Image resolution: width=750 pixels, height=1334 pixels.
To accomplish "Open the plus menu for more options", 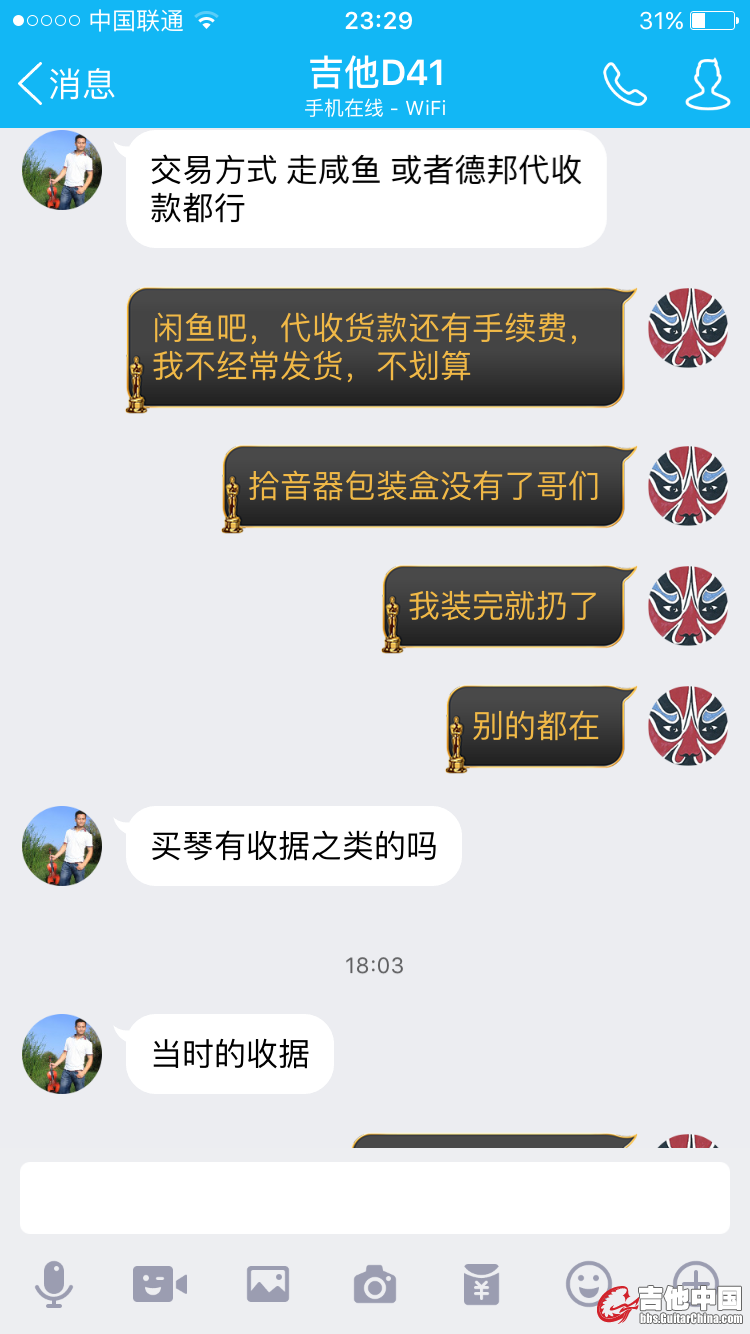I will [x=695, y=1280].
